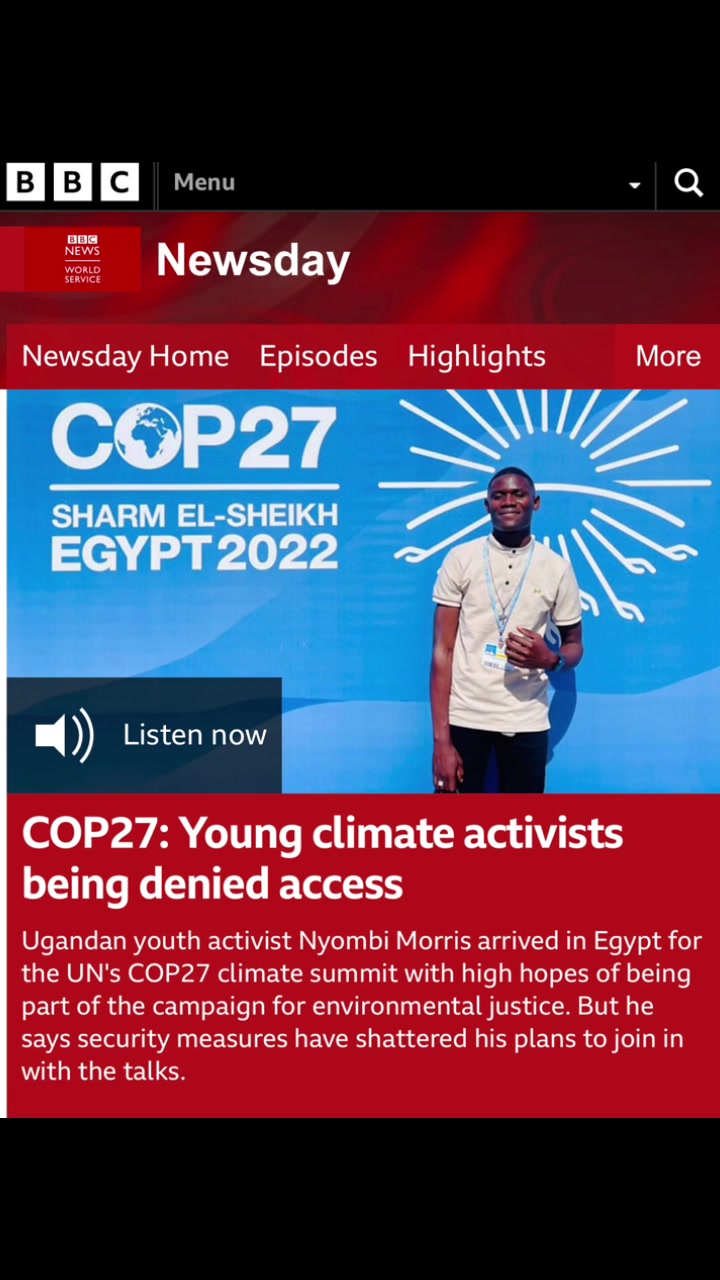The image size is (720, 1280).
Task: Open the Newsday programme title link
Action: (x=253, y=260)
